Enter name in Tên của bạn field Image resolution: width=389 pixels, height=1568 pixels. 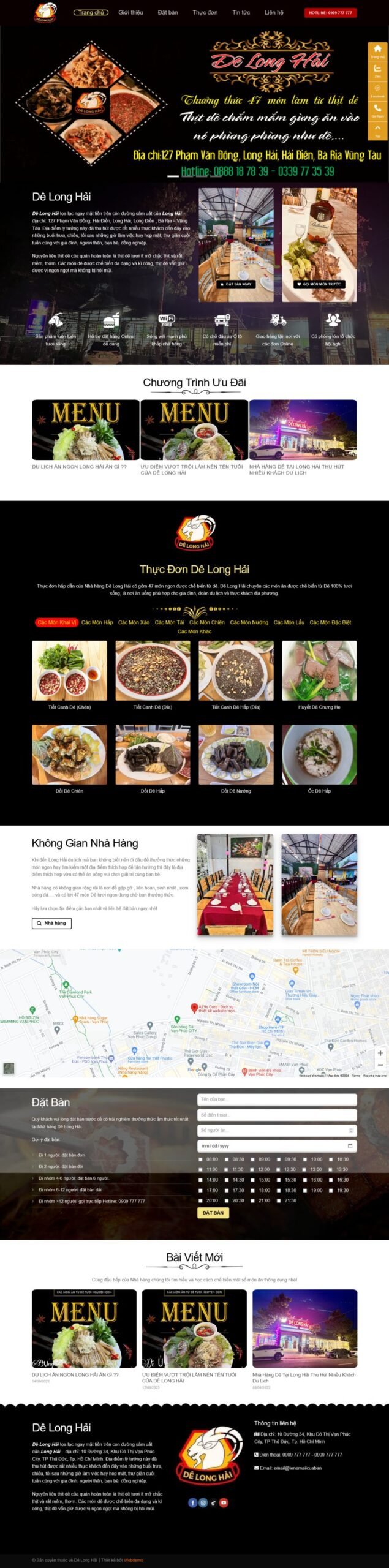[277, 1099]
